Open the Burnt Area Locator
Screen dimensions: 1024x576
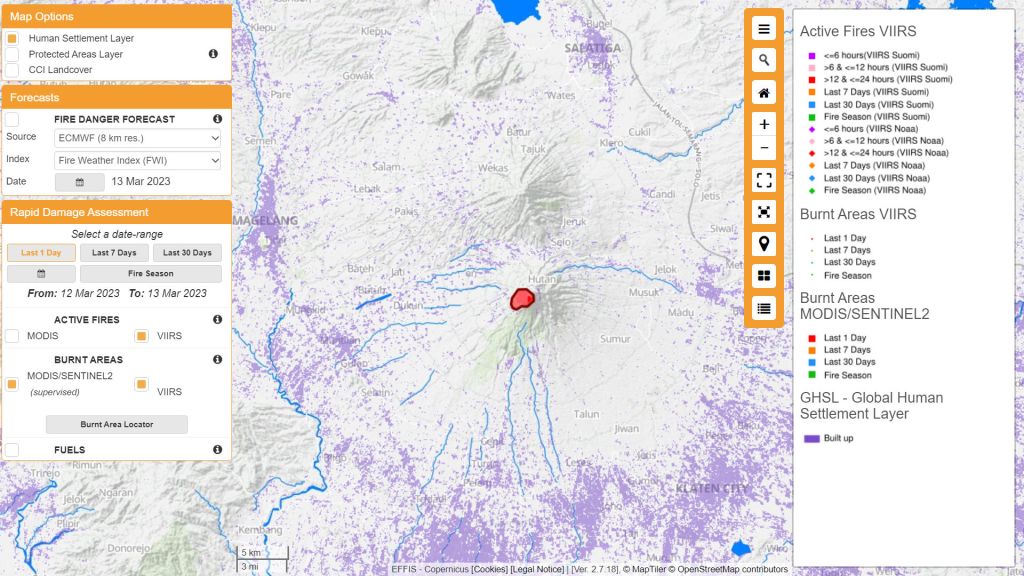(x=116, y=424)
